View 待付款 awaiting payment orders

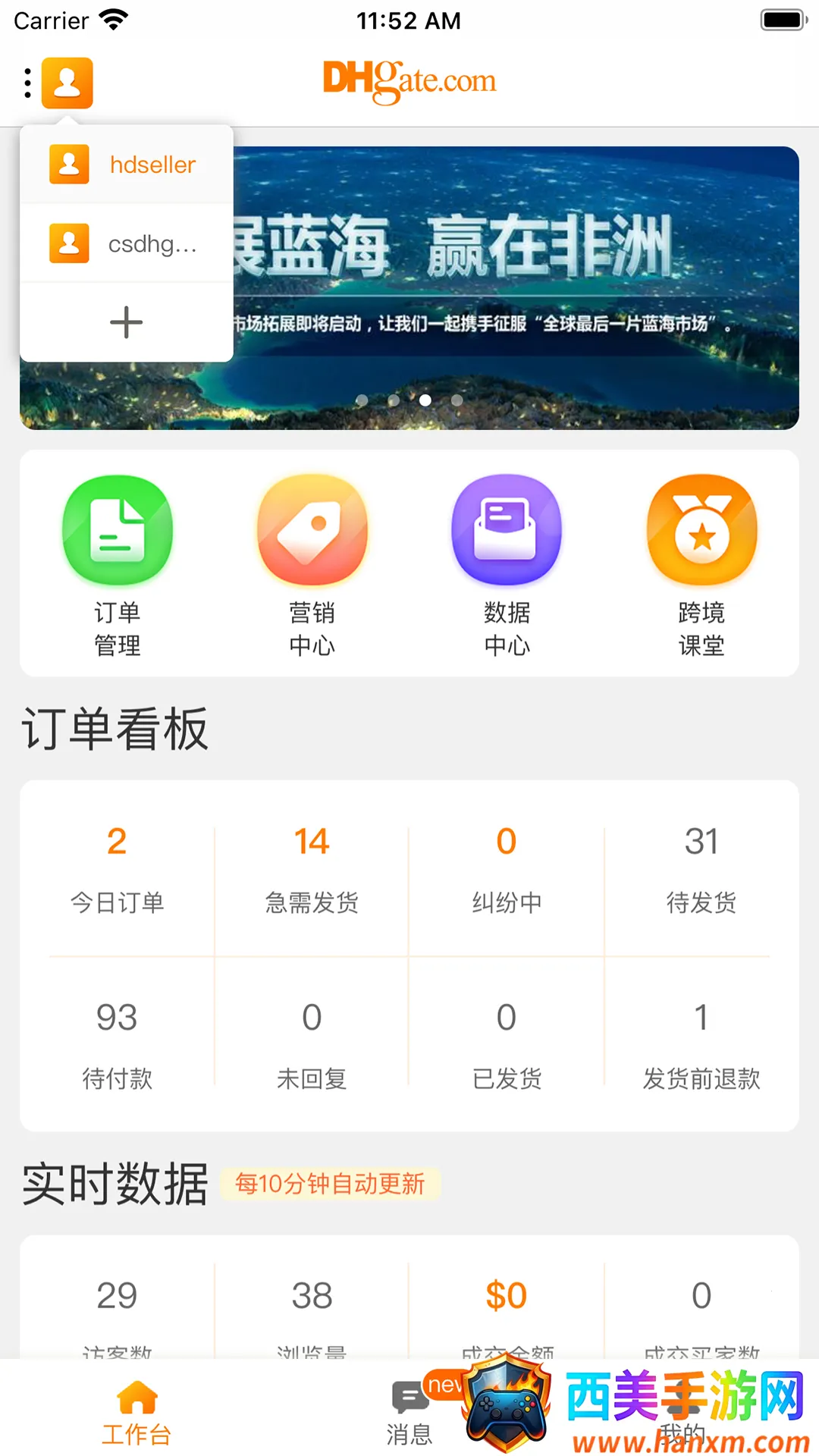pyautogui.click(x=117, y=1044)
